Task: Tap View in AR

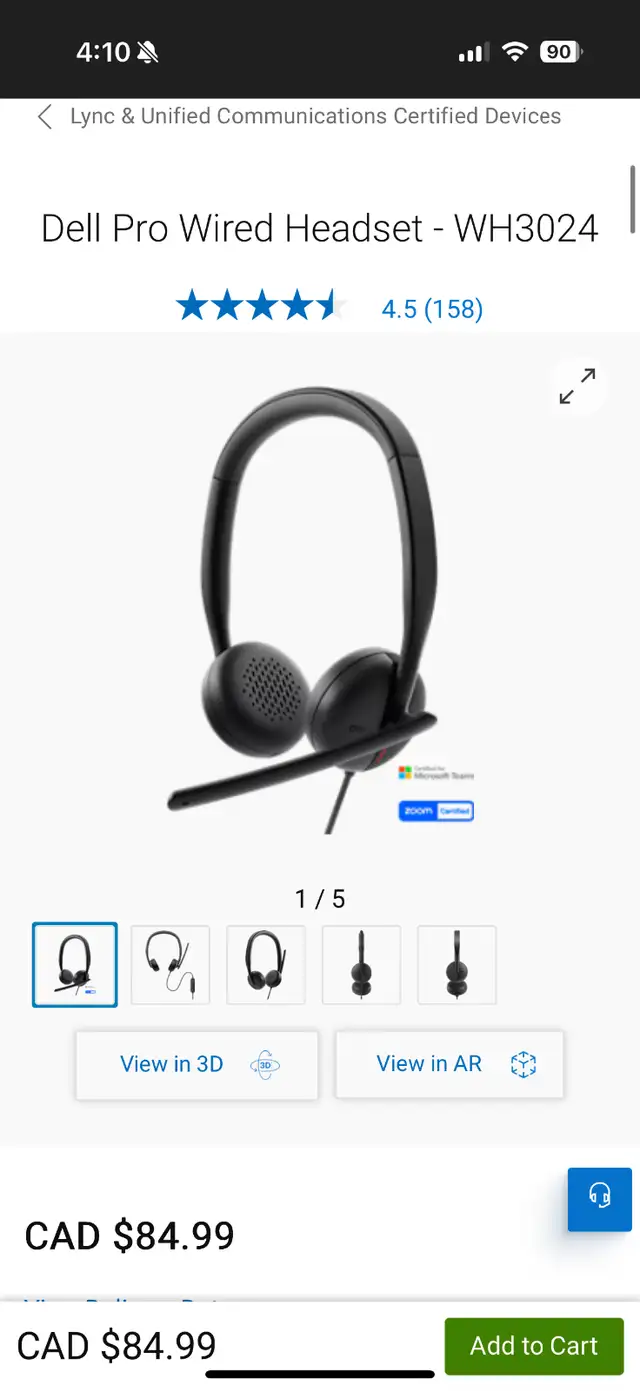Action: 449,1065
